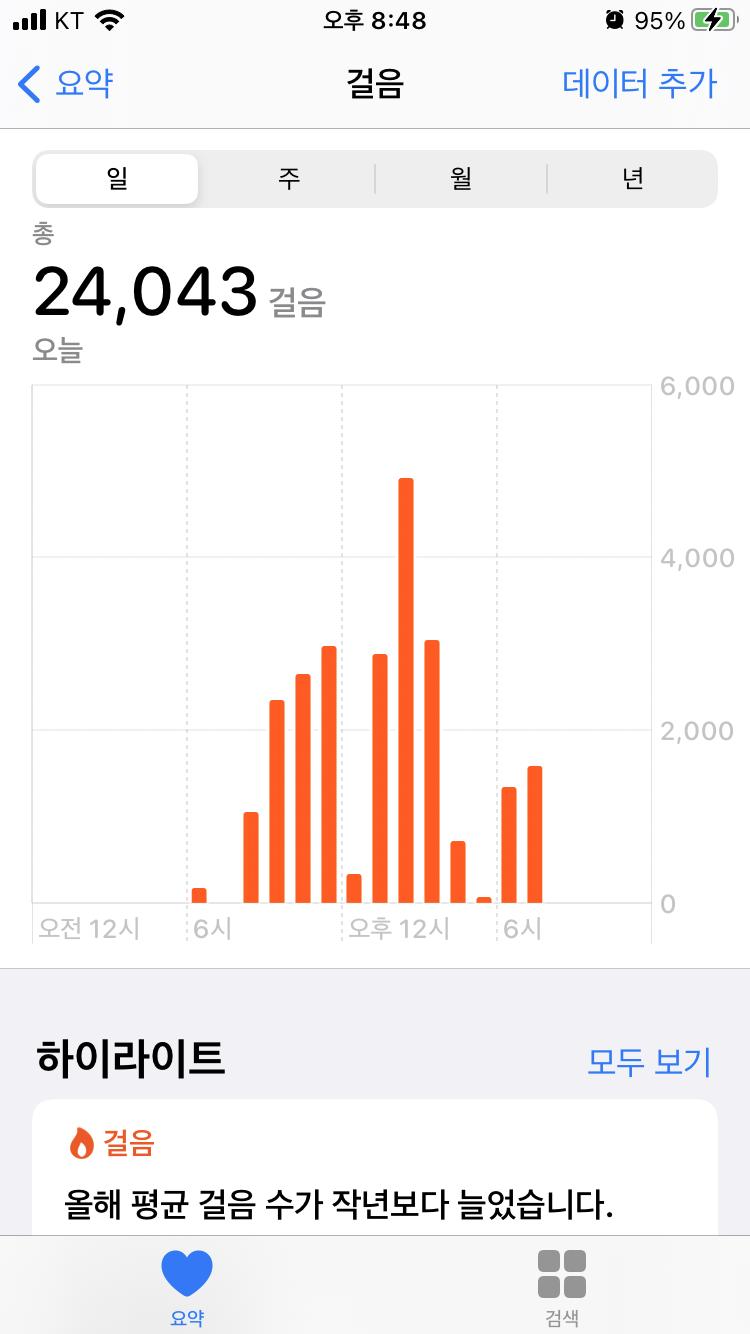Tap 데이터 추가 to add data
This screenshot has height=1334, width=750.
point(639,83)
